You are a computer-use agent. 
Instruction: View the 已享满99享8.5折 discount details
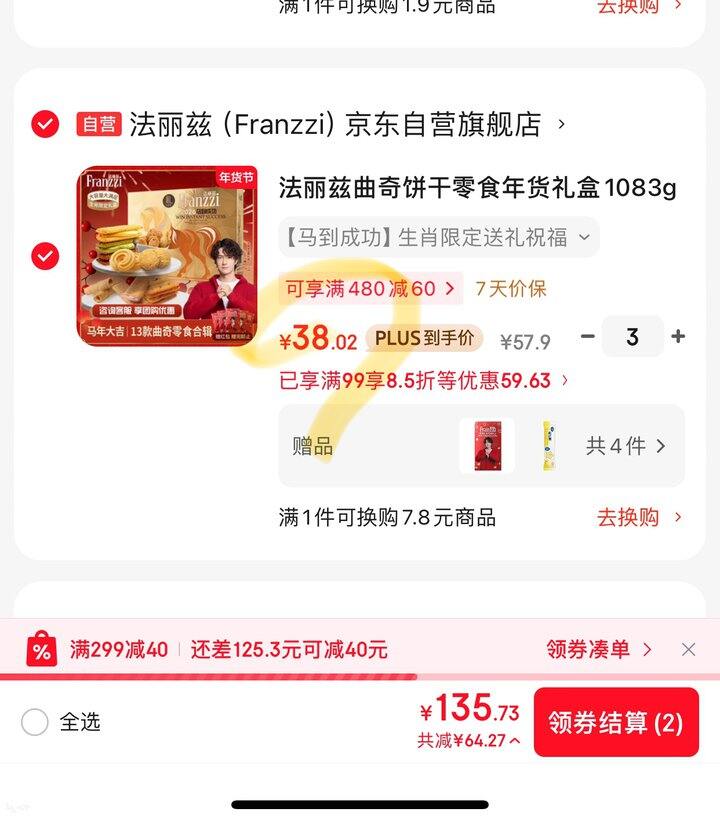[425, 381]
